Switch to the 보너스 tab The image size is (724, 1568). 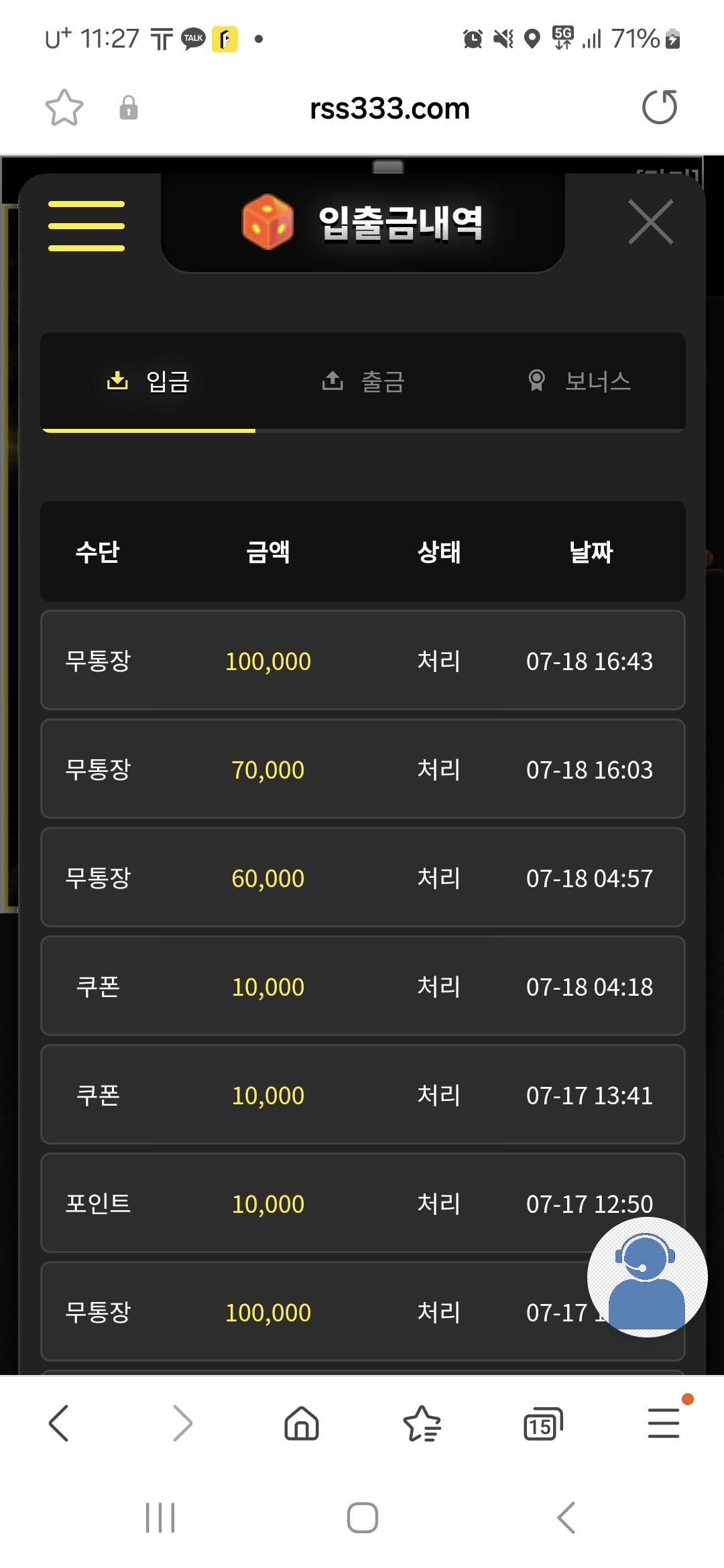pyautogui.click(x=578, y=381)
